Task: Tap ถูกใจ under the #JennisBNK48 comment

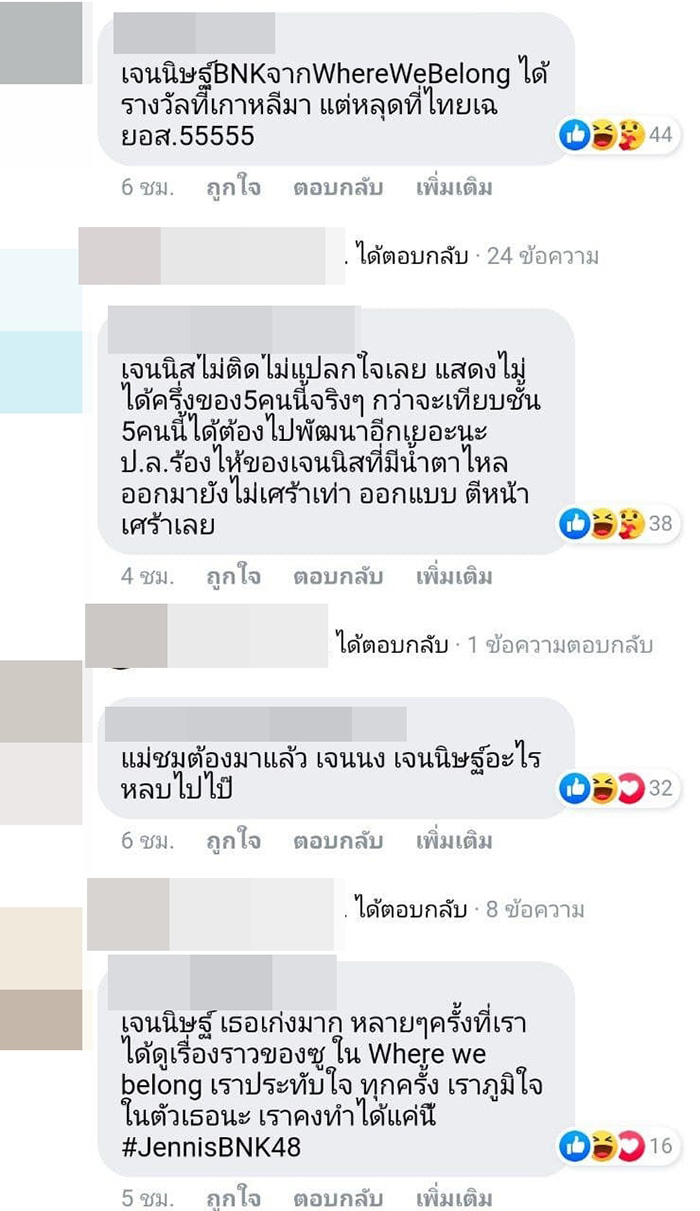Action: 233,1197
